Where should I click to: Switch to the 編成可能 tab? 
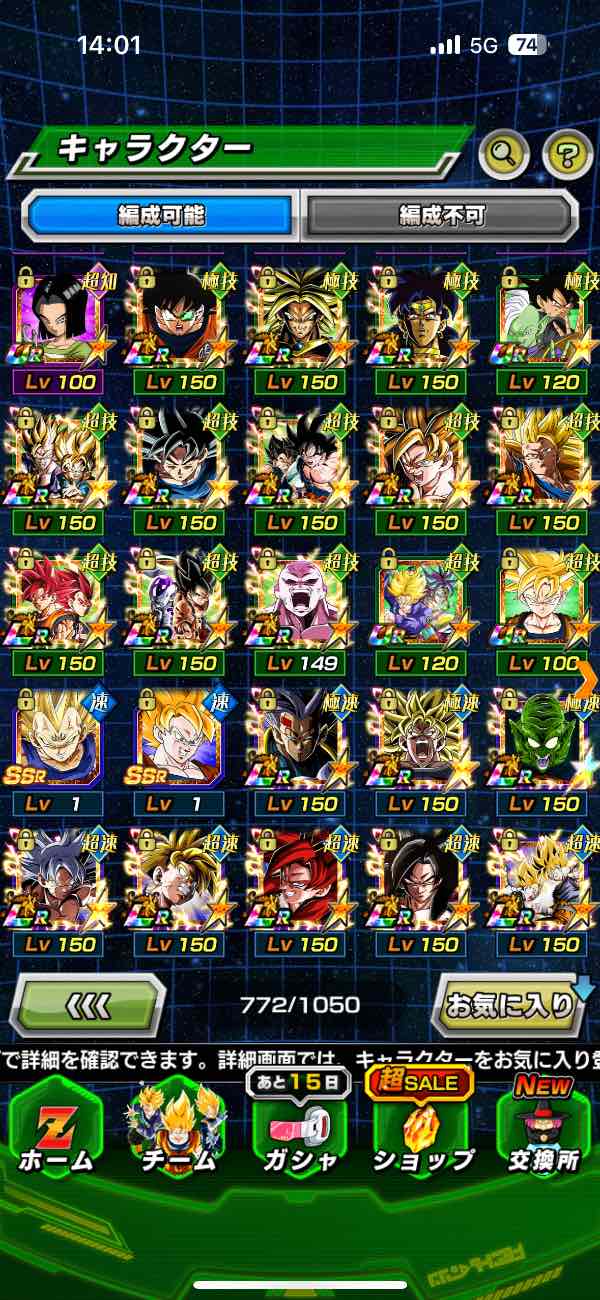pos(162,214)
